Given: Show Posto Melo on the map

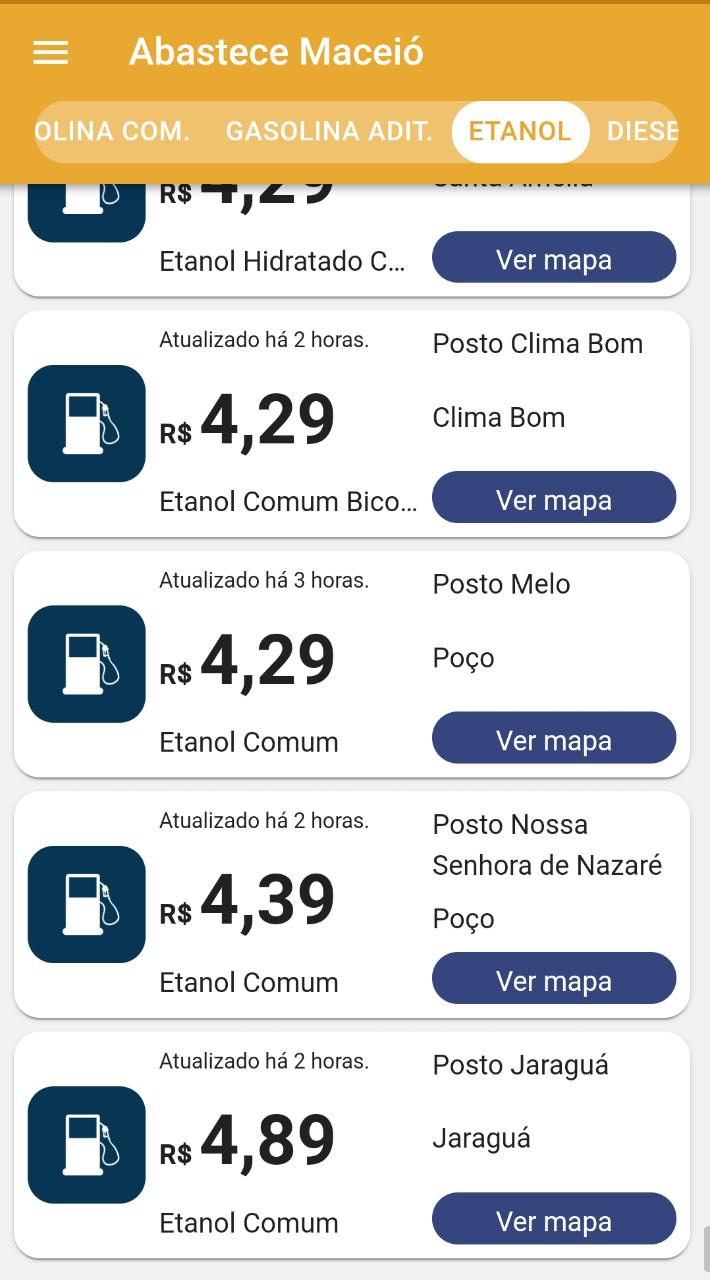Looking at the screenshot, I should click(553, 739).
